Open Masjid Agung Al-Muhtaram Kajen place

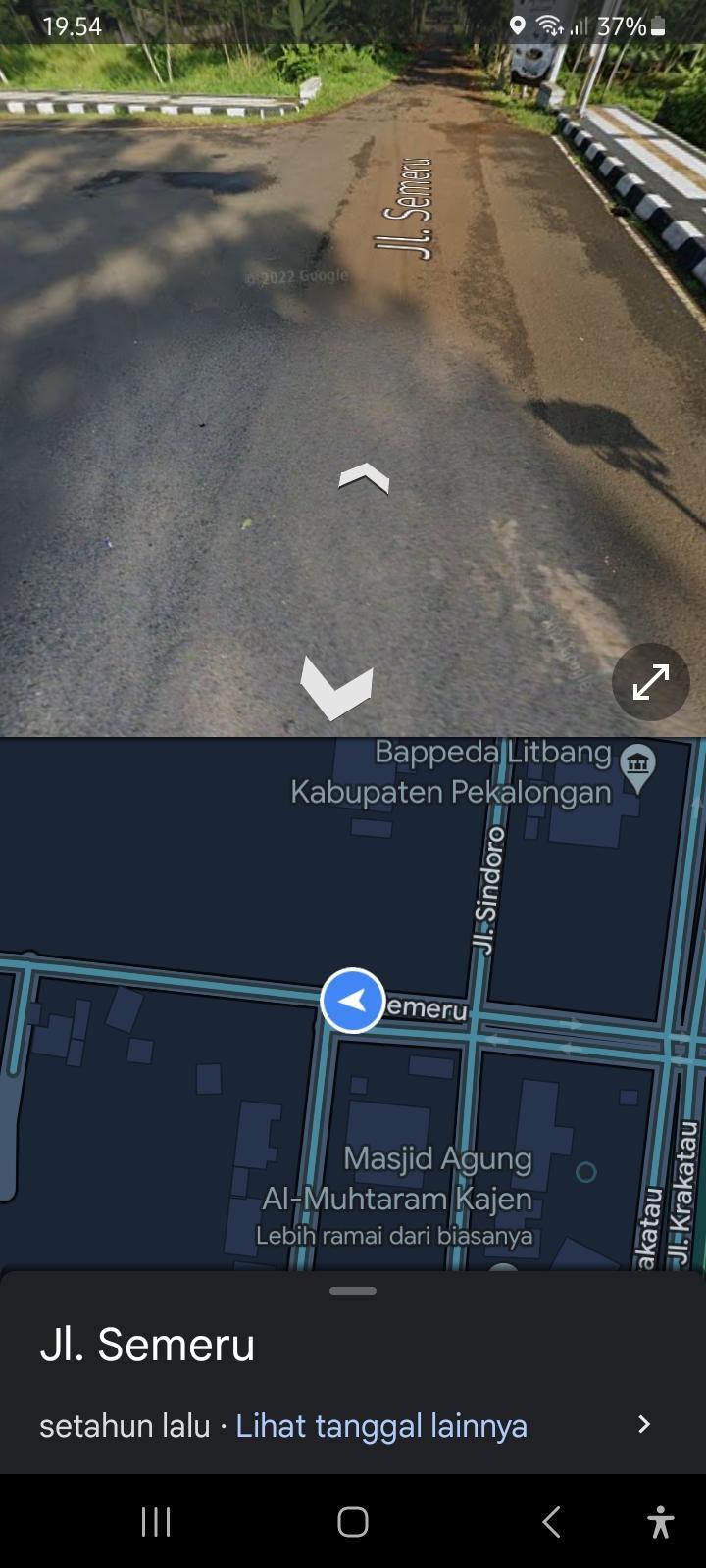[x=397, y=1179]
